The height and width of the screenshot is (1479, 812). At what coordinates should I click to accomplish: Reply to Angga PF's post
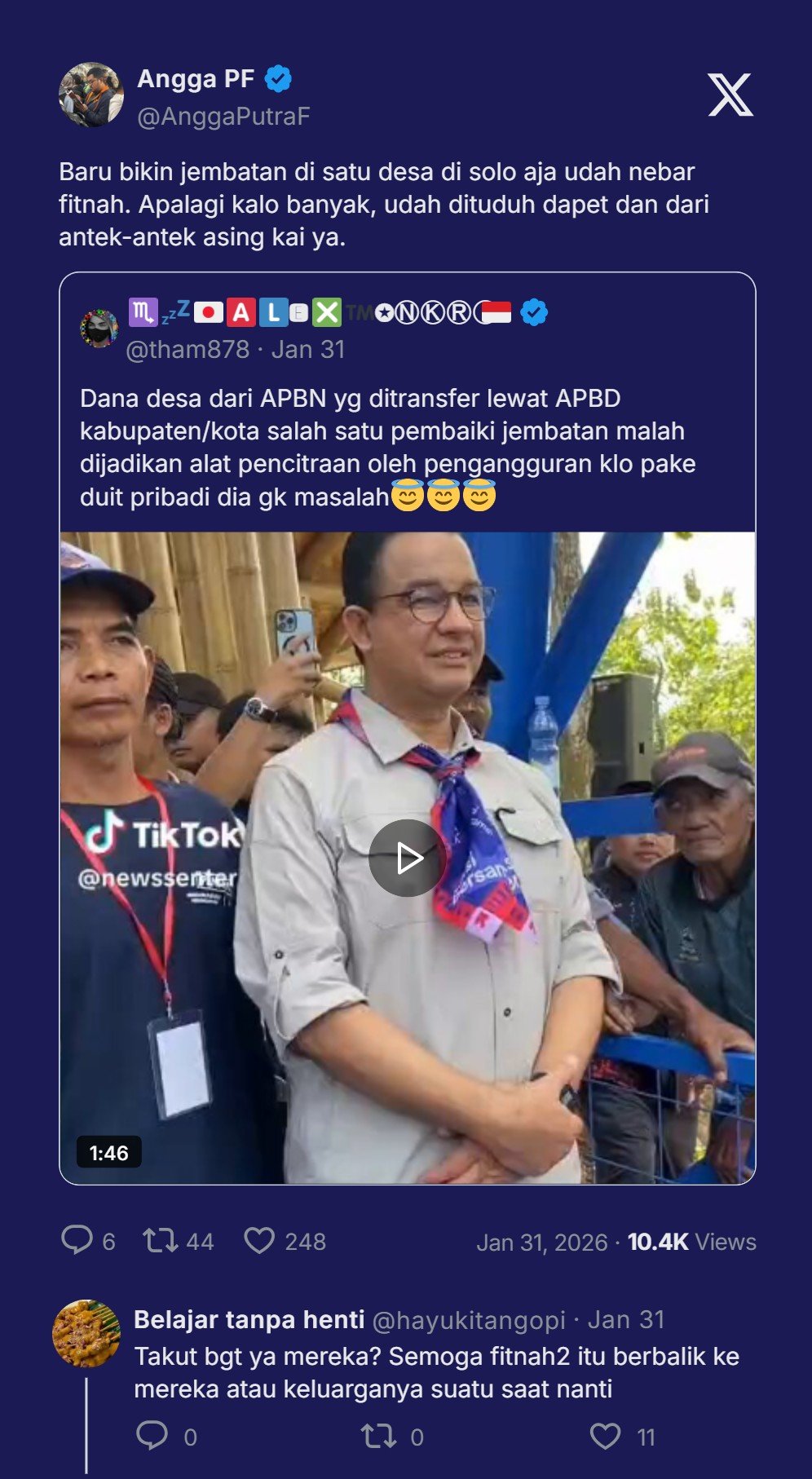coord(77,1240)
